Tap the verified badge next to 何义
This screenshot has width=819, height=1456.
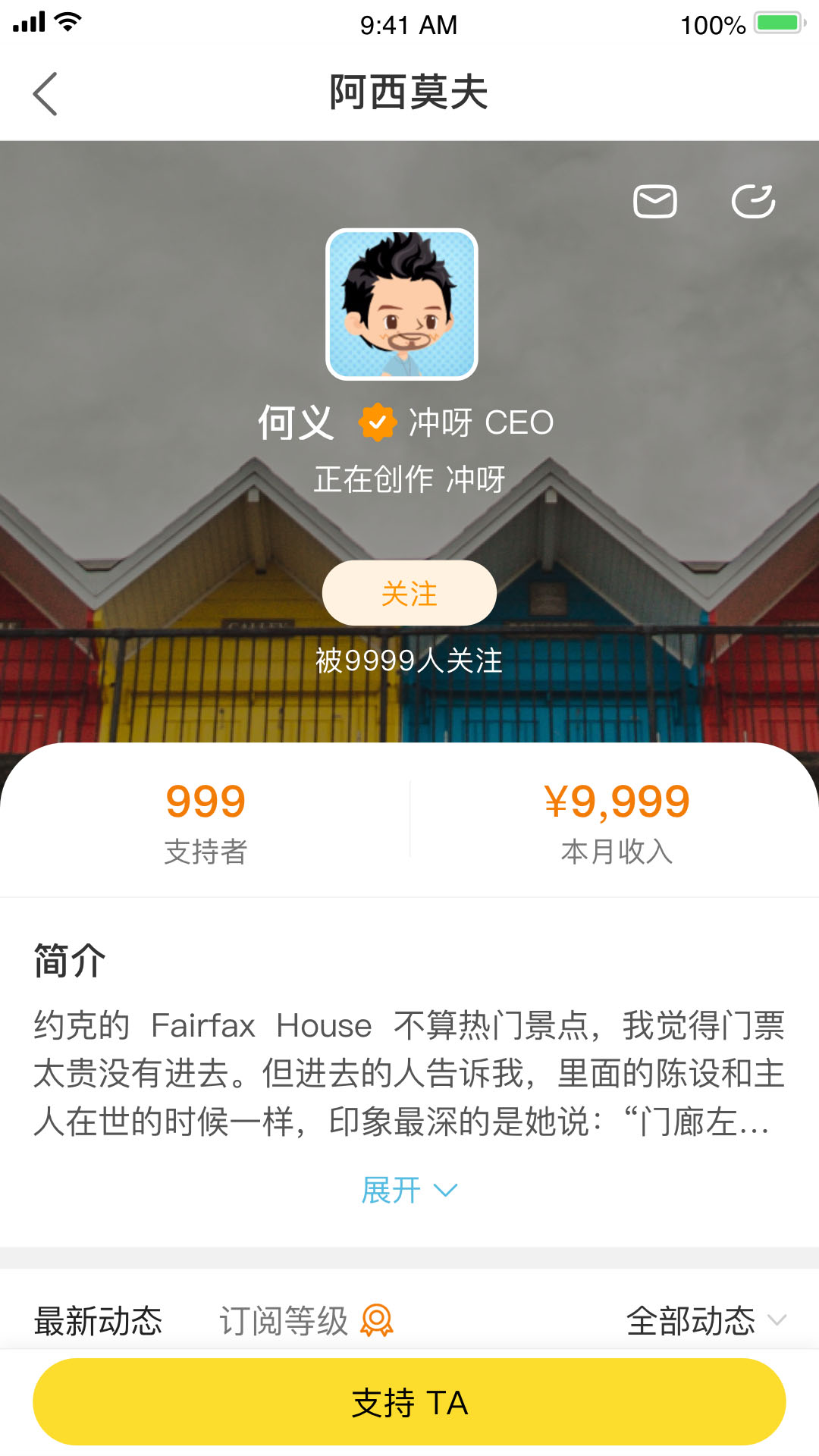pyautogui.click(x=377, y=422)
